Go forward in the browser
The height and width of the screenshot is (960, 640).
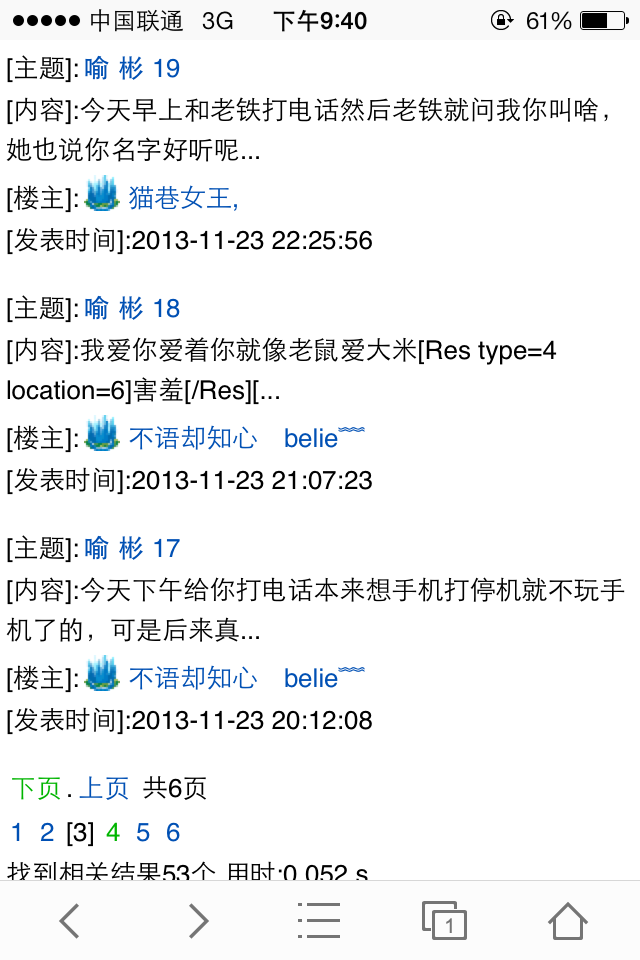click(x=198, y=920)
